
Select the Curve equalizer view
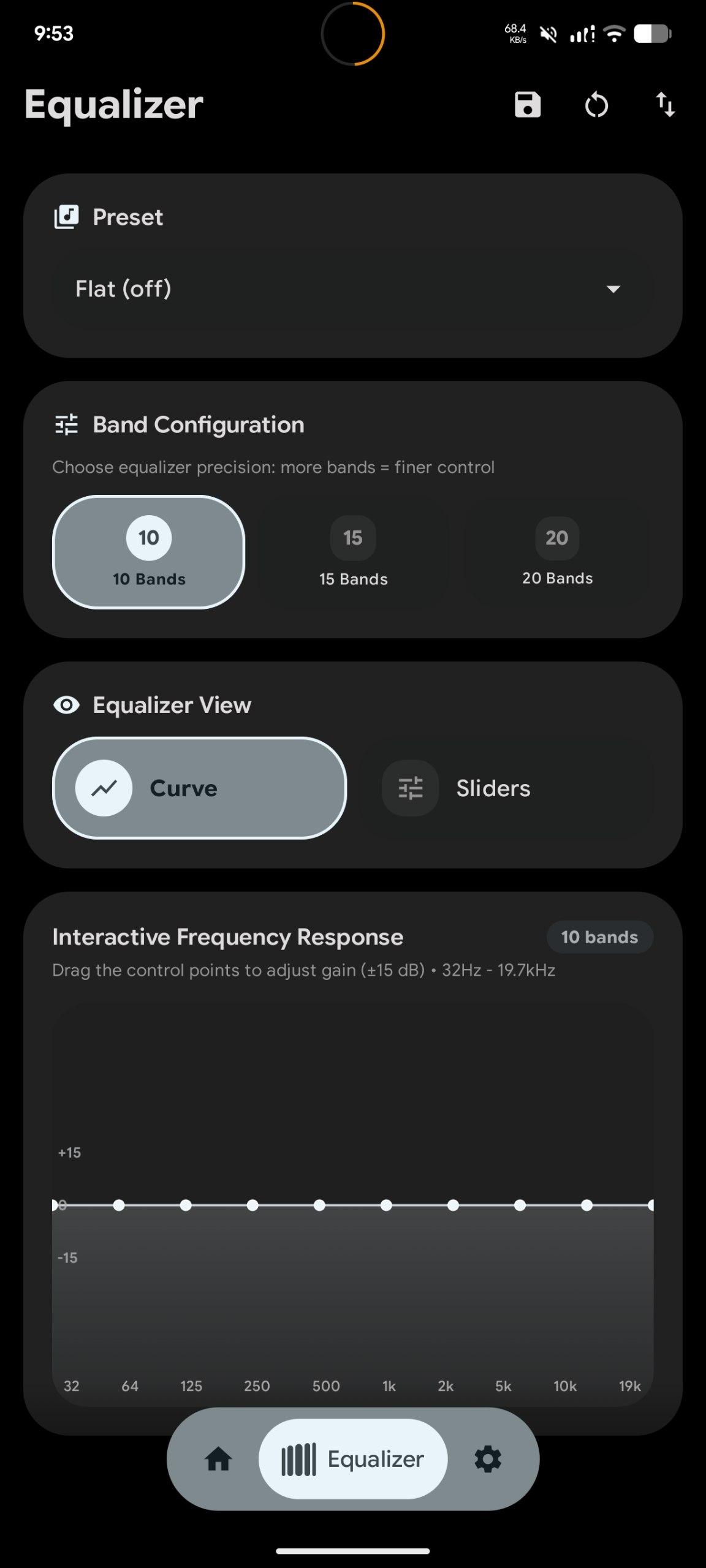pyautogui.click(x=200, y=788)
